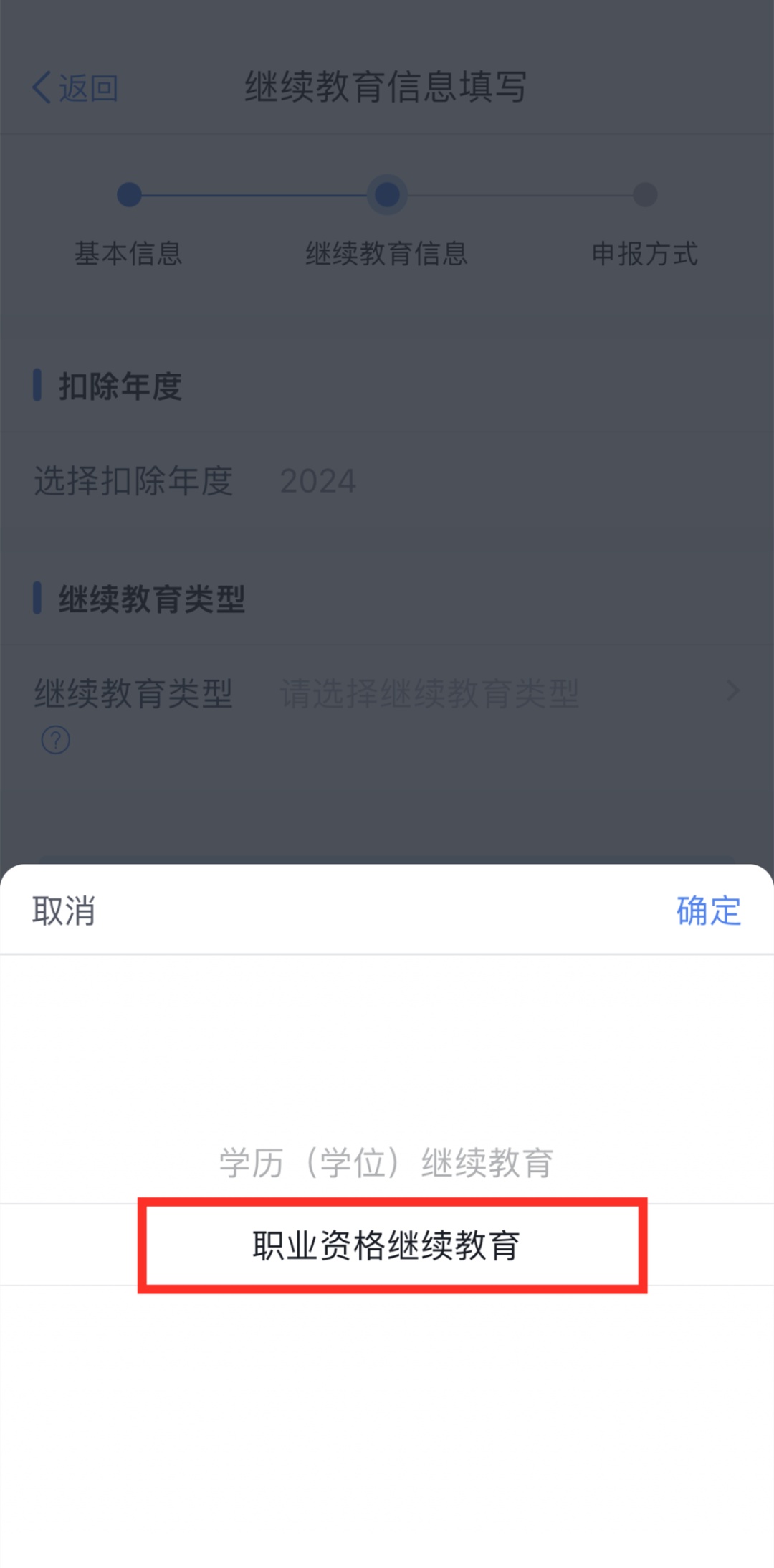Choose 职业资格继续教育 option
Image resolution: width=774 pixels, height=1568 pixels.
386,1245
